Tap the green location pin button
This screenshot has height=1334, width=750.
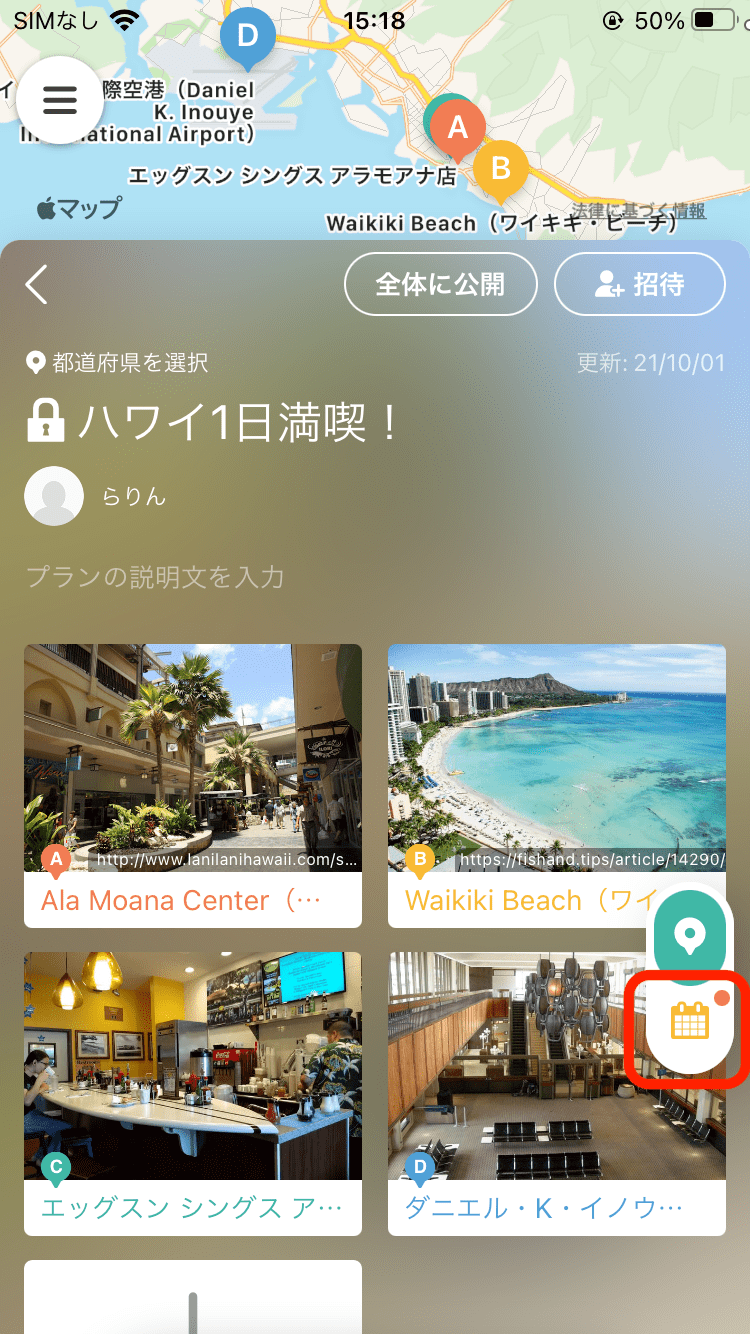point(689,936)
